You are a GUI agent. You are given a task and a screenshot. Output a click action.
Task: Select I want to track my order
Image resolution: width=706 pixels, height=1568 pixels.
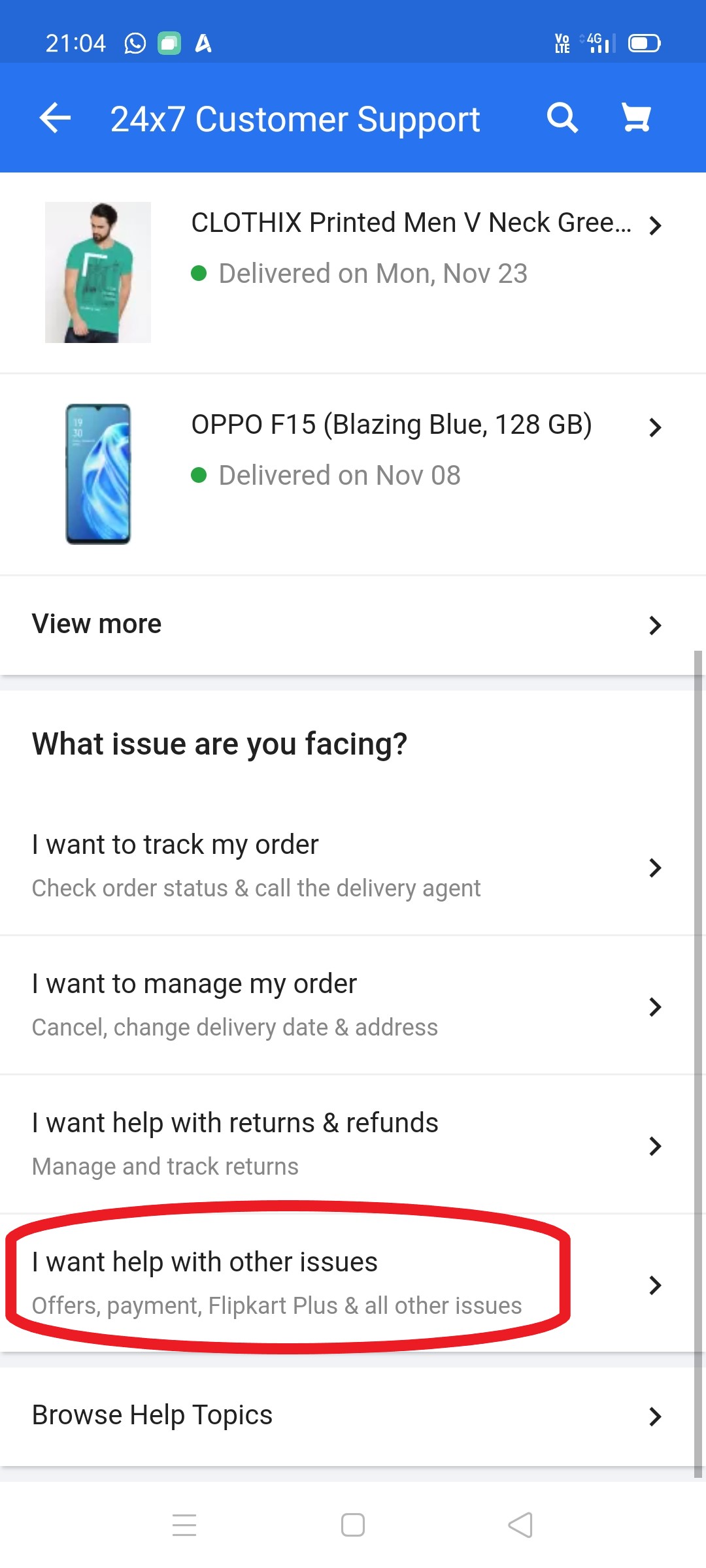(346, 866)
